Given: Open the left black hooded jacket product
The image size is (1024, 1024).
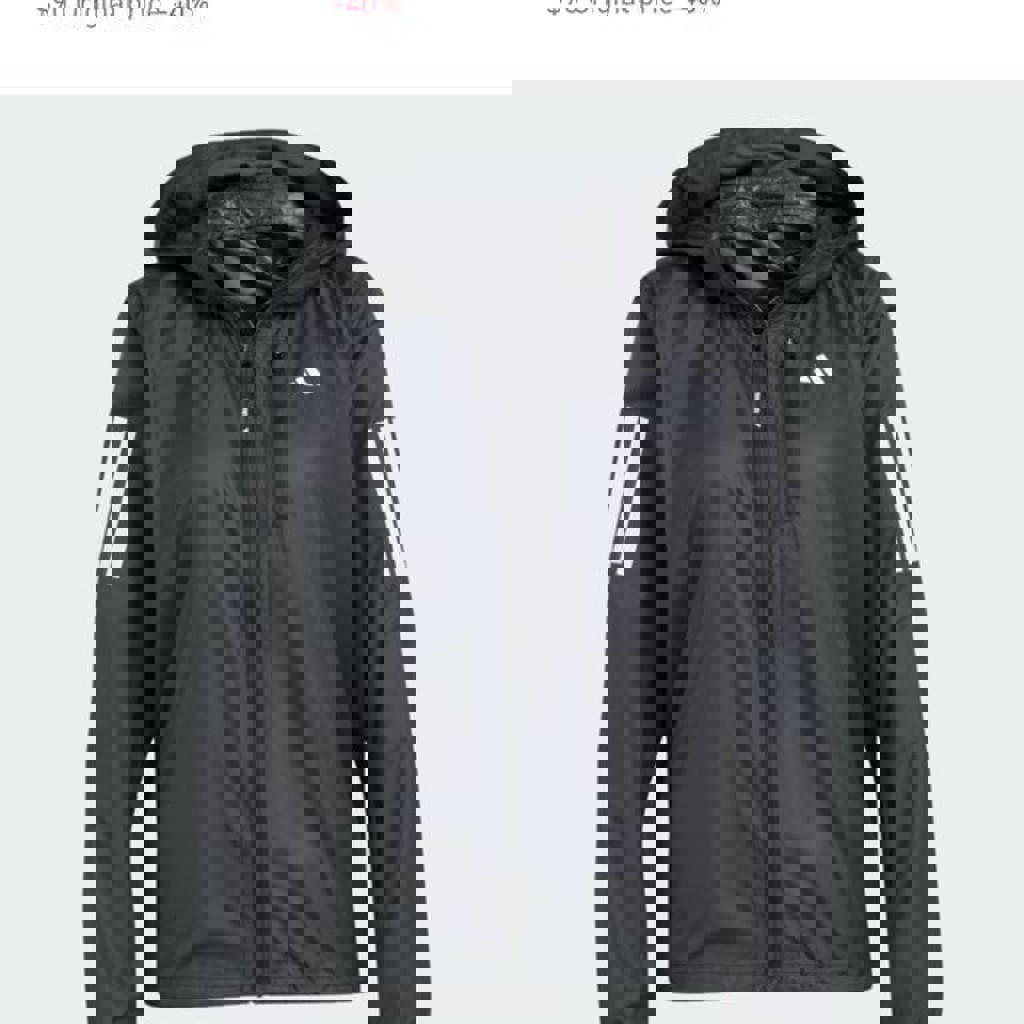Looking at the screenshot, I should 256,560.
